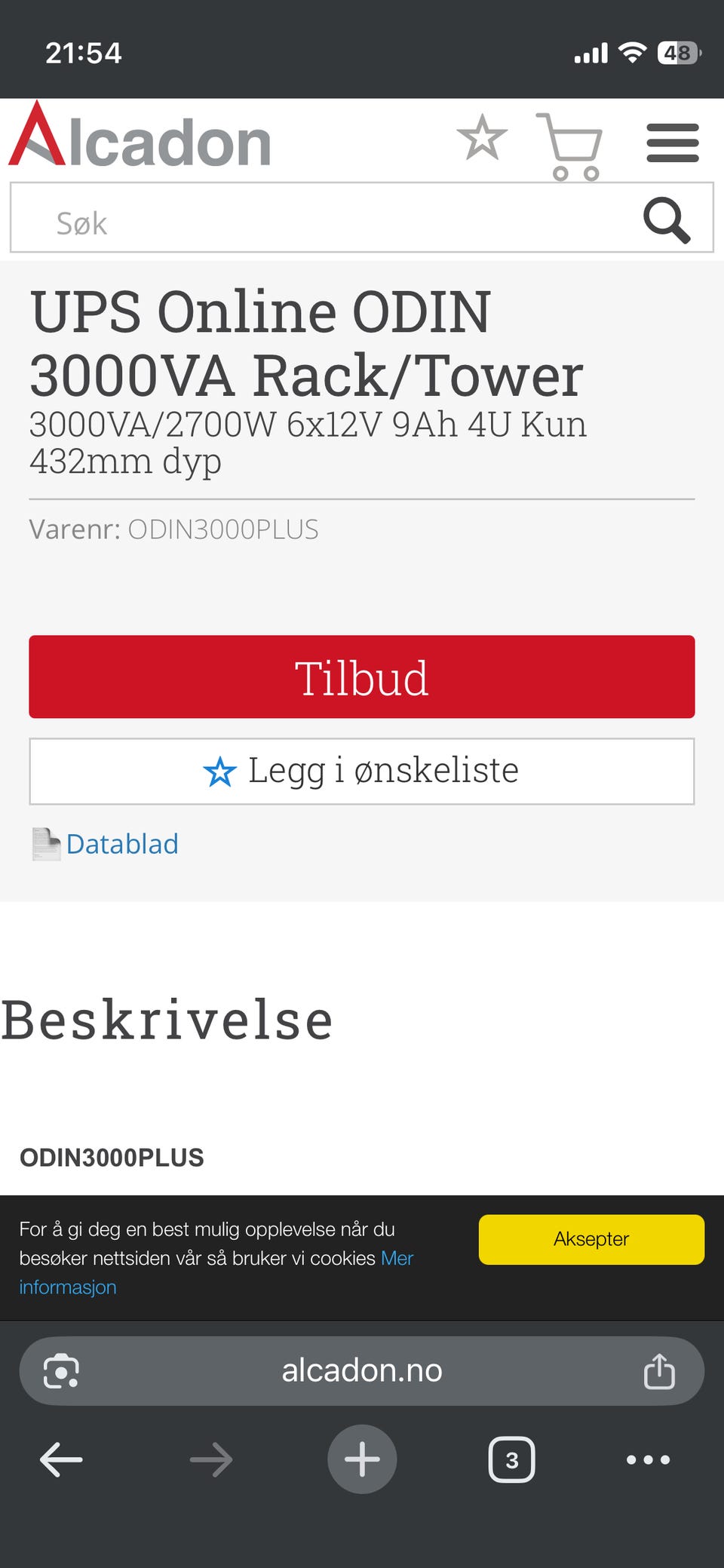Viewport: 724px width, 1568px height.
Task: Tap the alcadon.no address bar
Action: point(361,1371)
